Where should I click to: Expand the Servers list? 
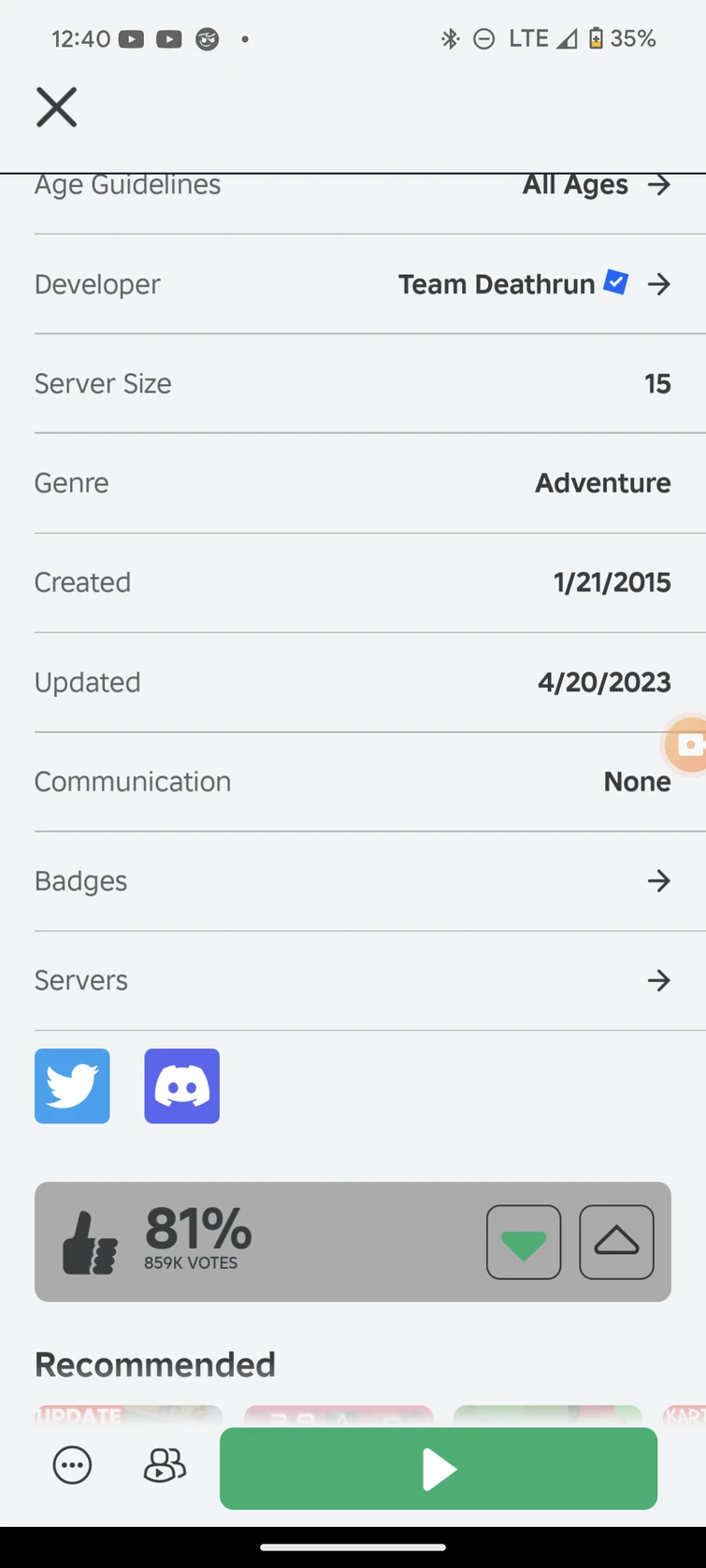point(353,980)
